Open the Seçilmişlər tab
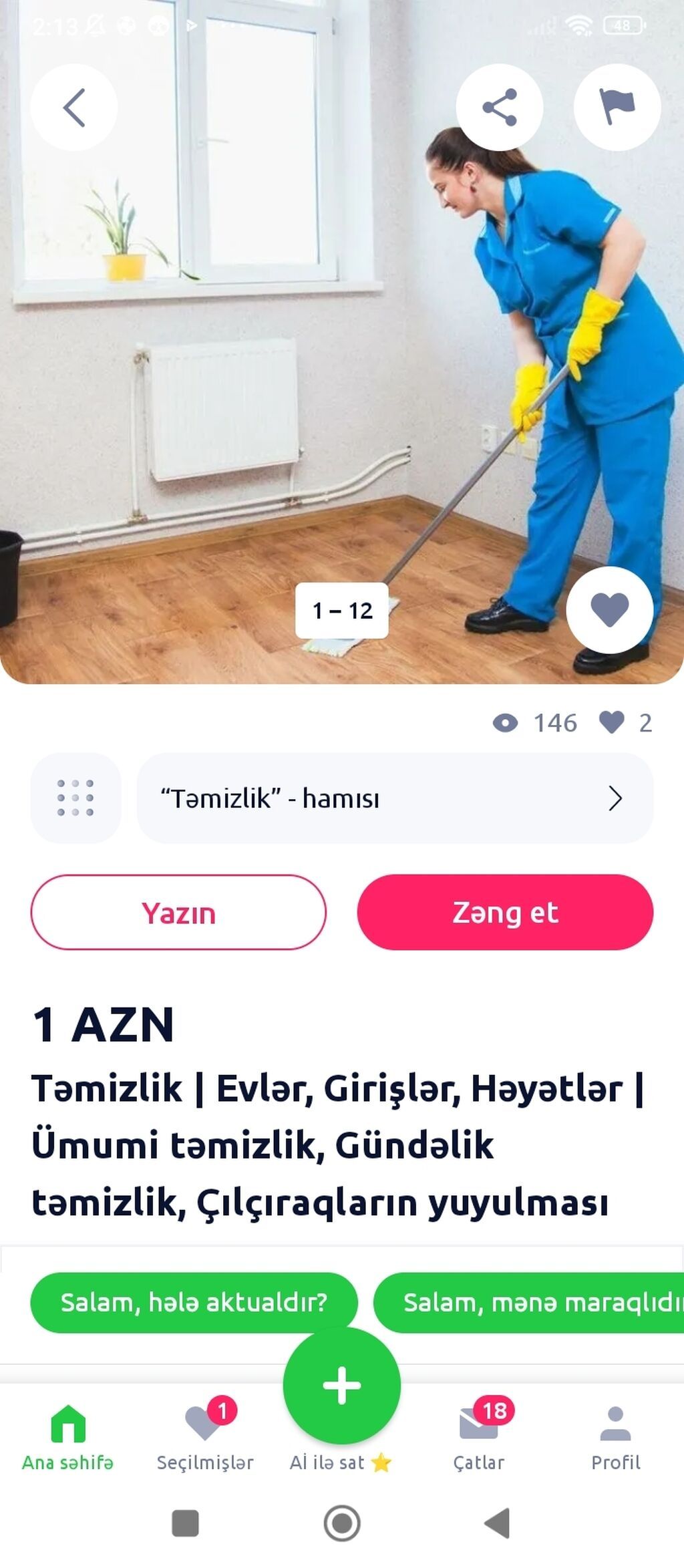 click(x=205, y=1436)
